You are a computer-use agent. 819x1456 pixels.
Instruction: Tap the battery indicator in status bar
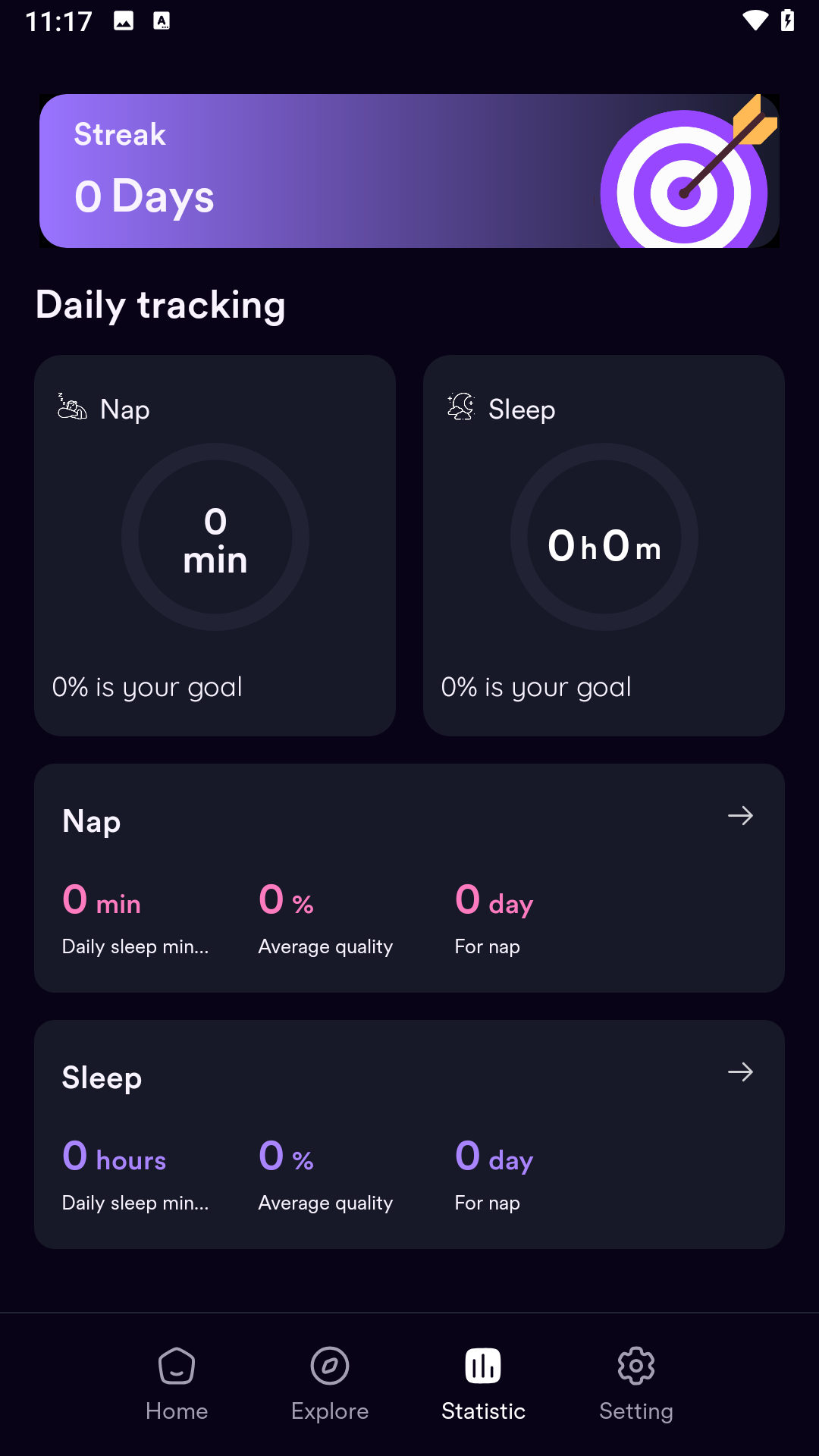tap(787, 20)
